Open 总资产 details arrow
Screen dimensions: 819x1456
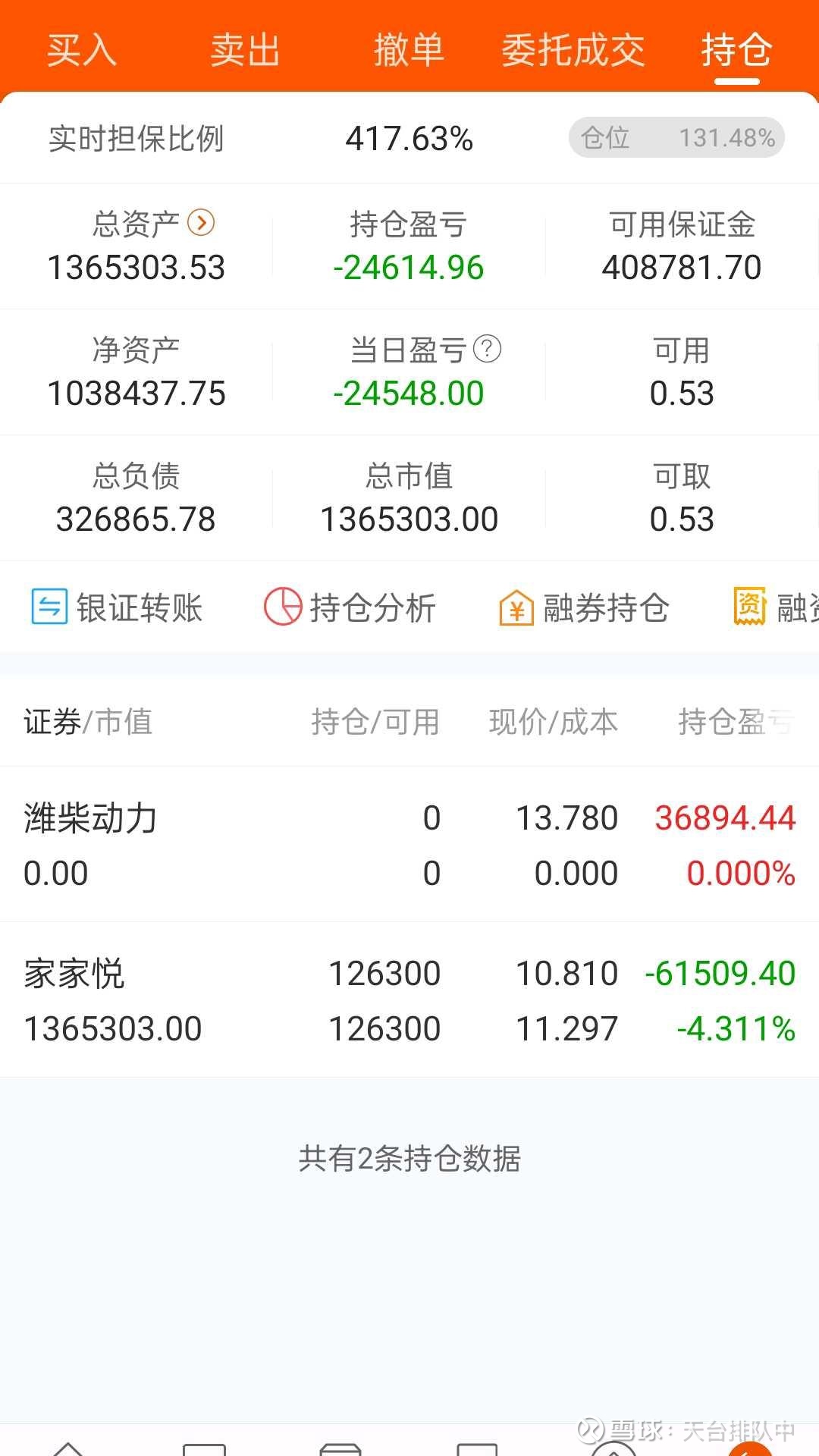coord(201,223)
